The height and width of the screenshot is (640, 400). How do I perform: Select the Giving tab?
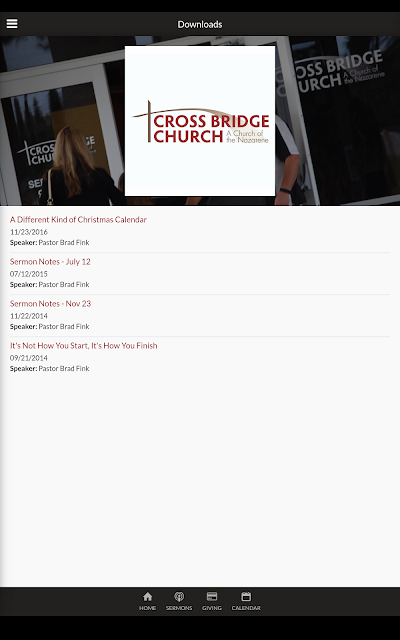[x=211, y=601]
